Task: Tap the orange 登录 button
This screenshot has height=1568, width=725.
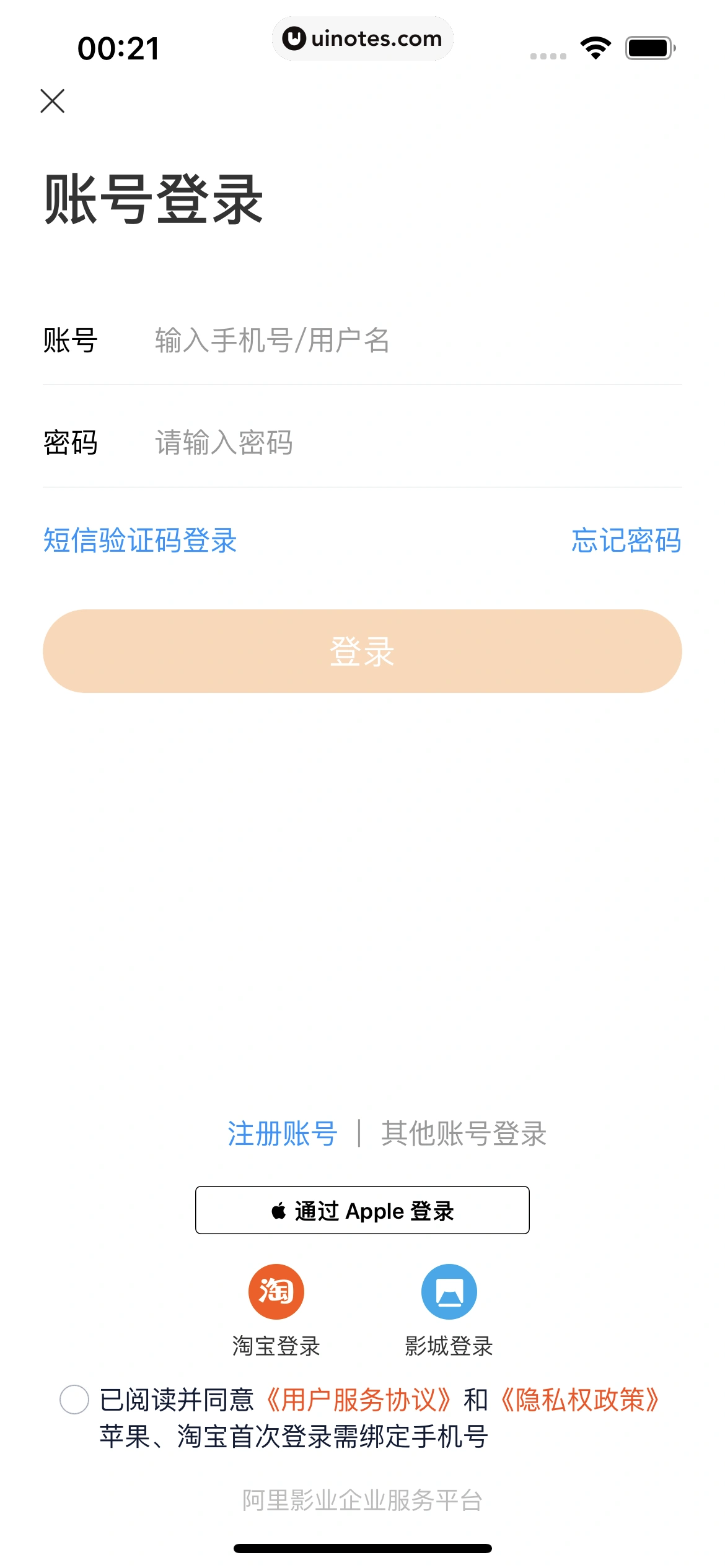Action: point(362,651)
